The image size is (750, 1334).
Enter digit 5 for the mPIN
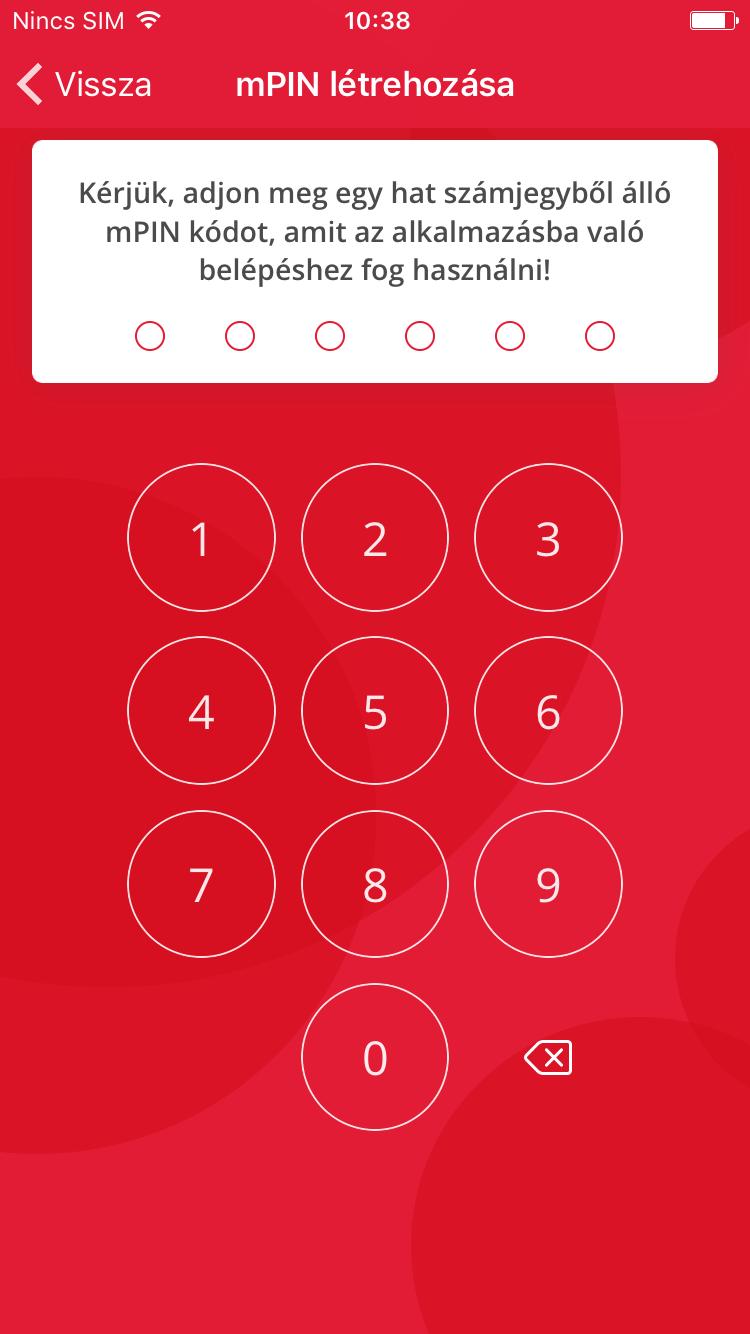click(x=375, y=711)
